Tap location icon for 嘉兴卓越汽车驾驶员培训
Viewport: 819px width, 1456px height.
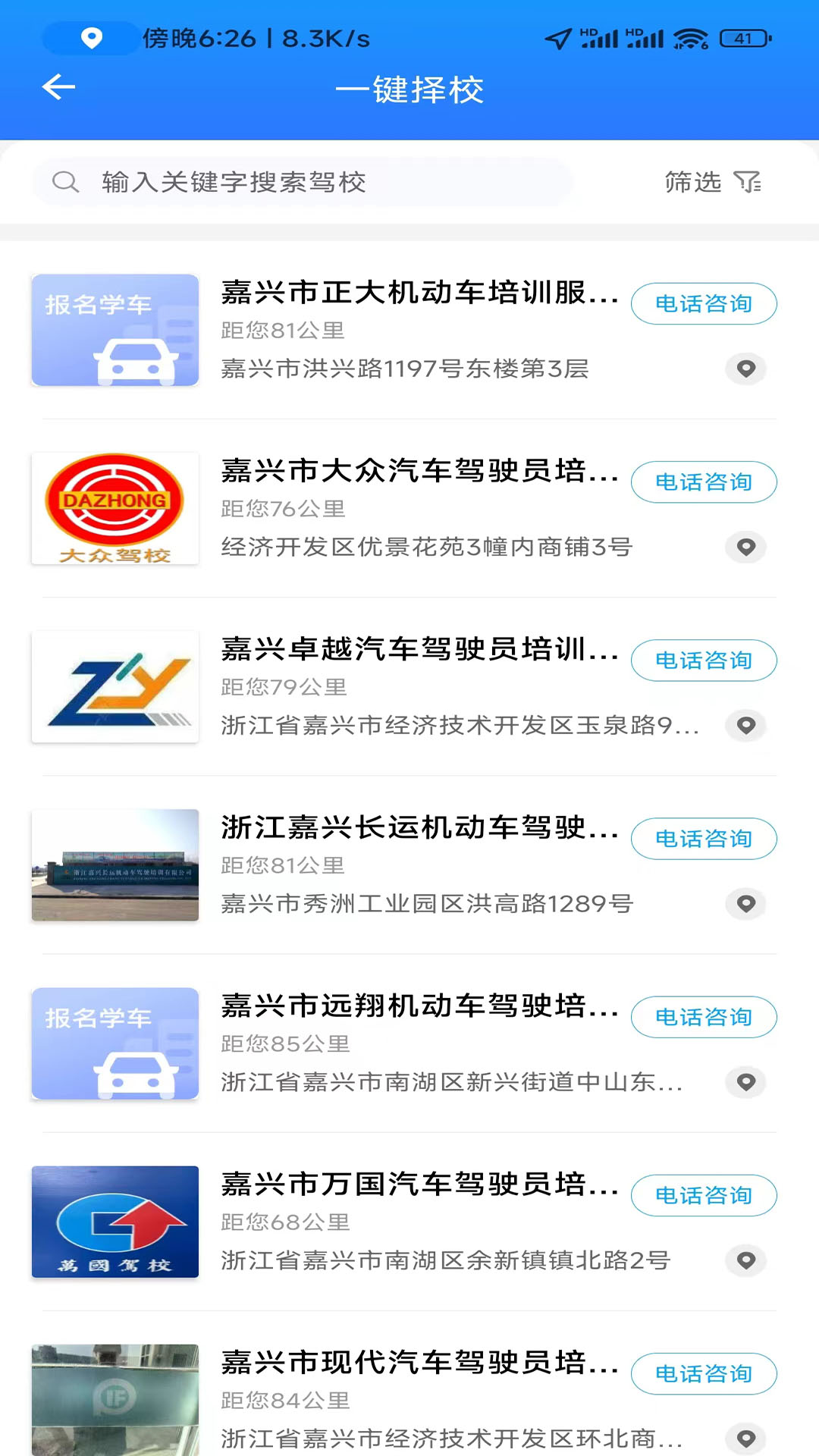[x=745, y=726]
